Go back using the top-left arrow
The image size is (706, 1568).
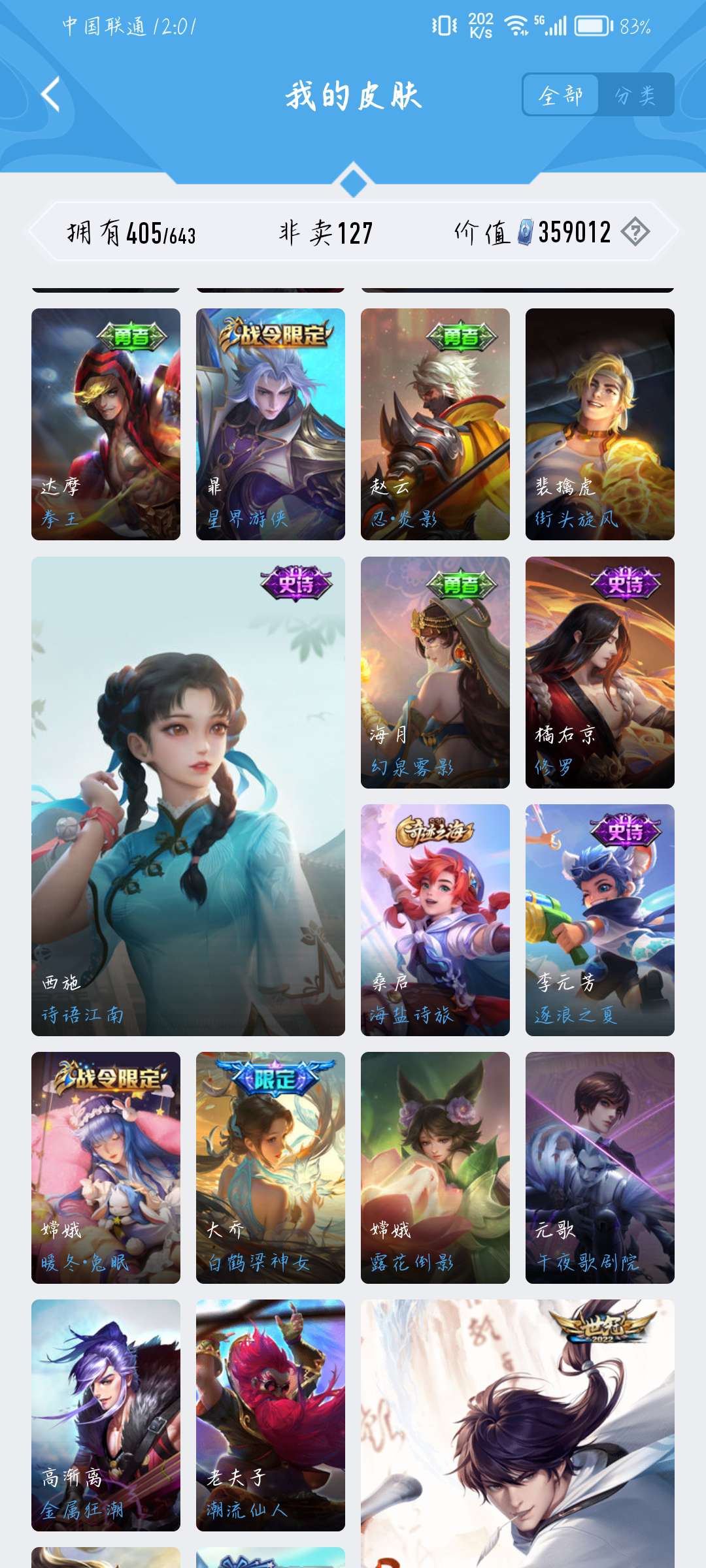(51, 95)
